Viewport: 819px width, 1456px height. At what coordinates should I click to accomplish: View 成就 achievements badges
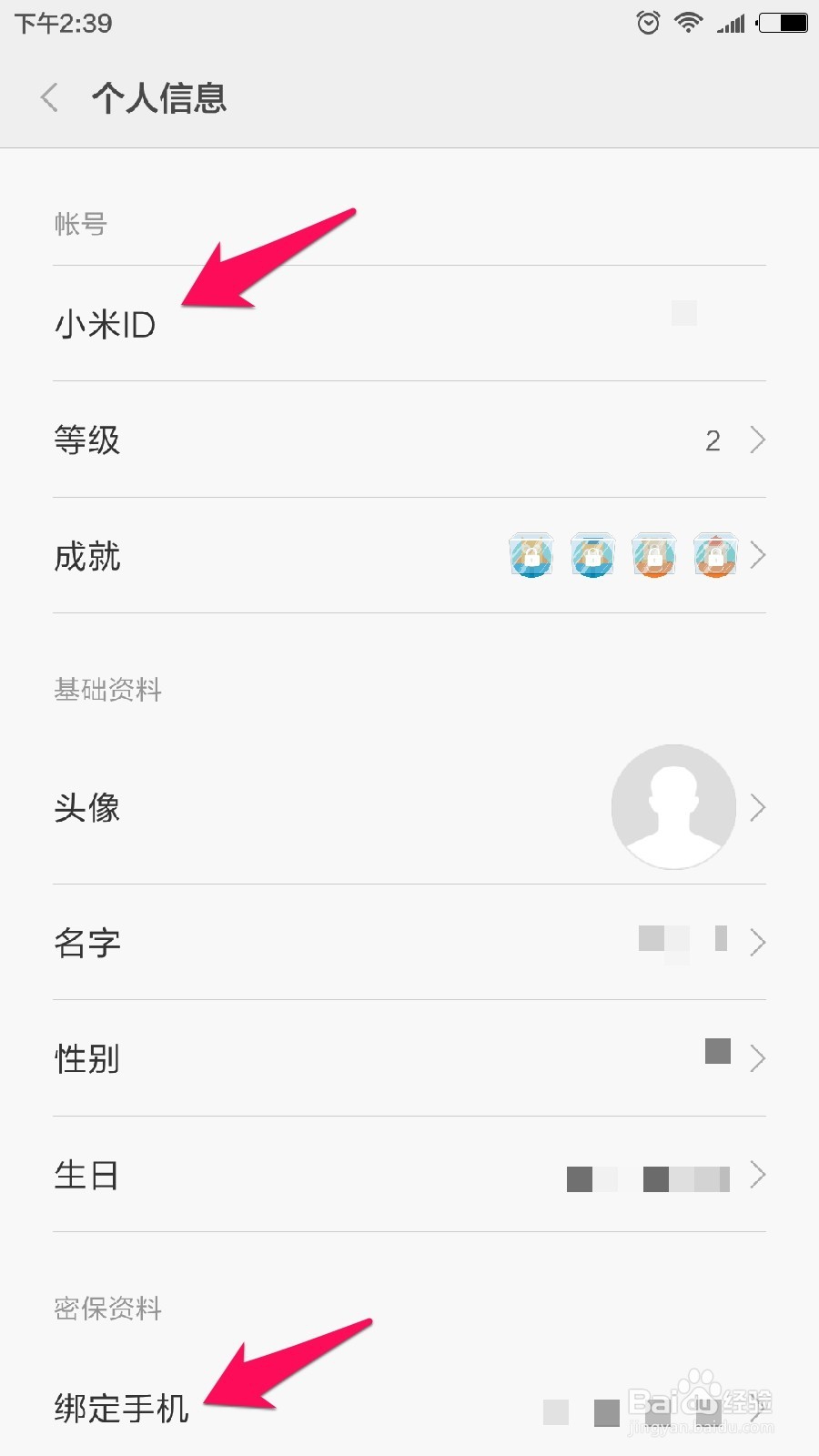point(409,556)
